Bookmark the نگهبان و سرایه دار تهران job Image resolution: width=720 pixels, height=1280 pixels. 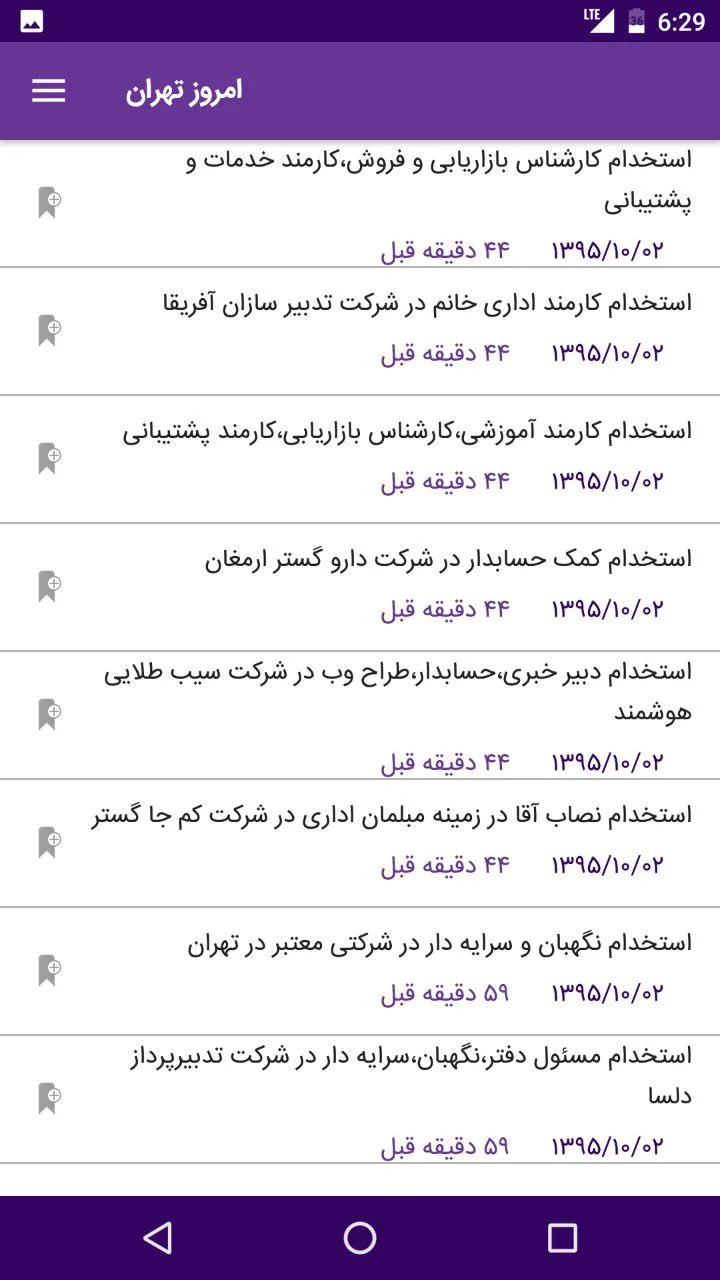coord(50,970)
